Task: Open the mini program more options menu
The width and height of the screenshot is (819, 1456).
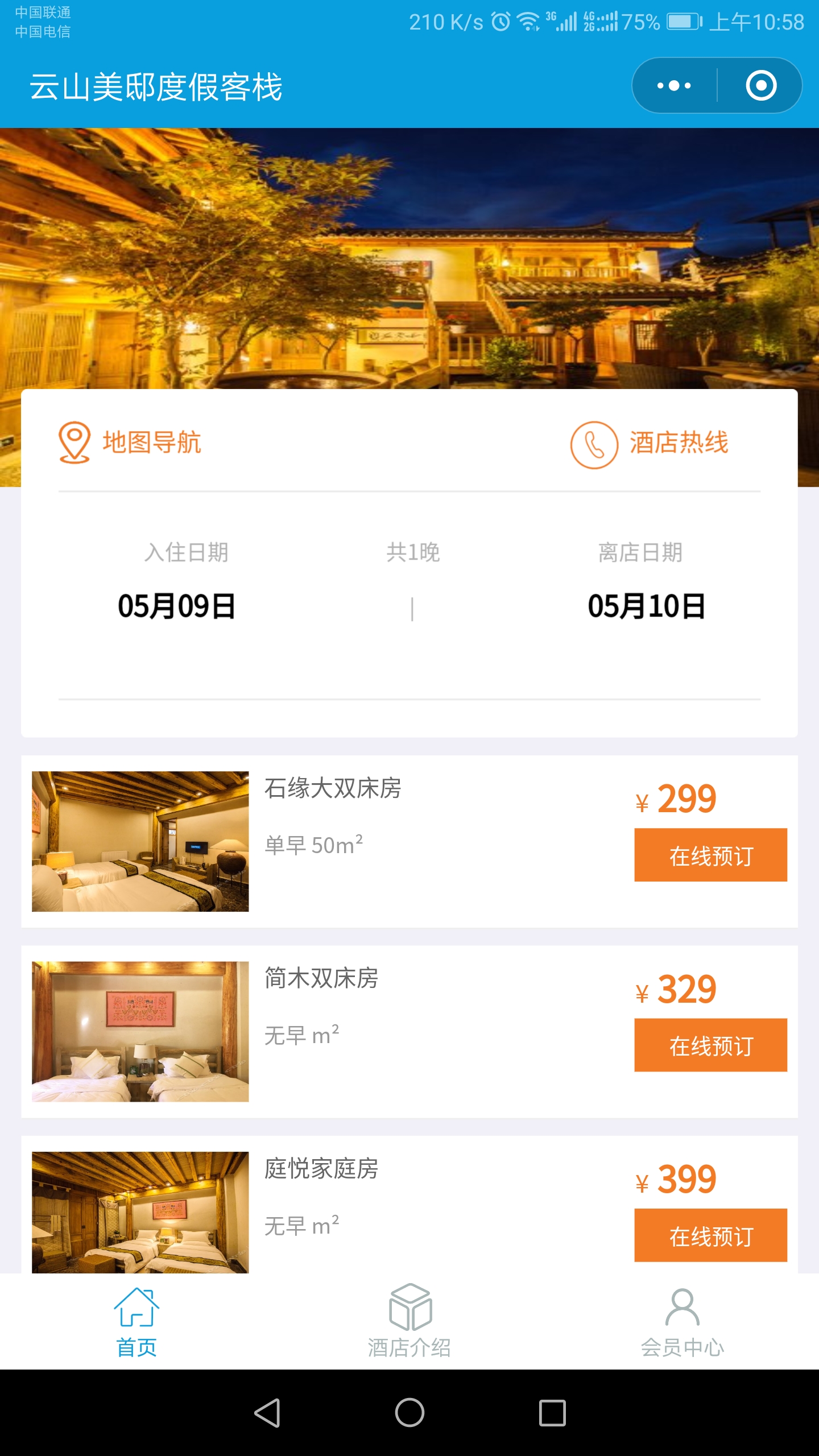Action: coord(674,86)
